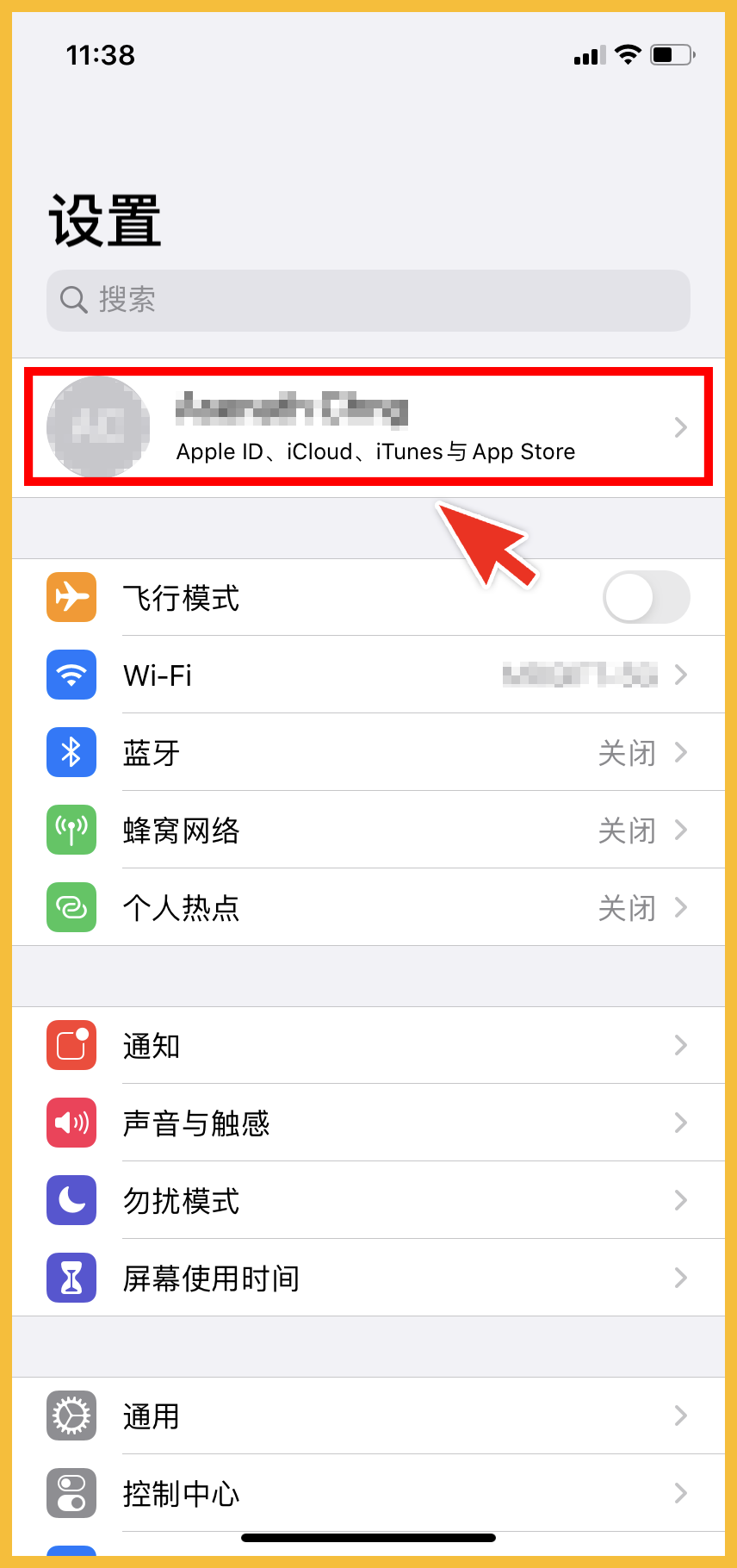The width and height of the screenshot is (737, 1568).
Task: Open 控制中心 control center settings
Action: [368, 1493]
